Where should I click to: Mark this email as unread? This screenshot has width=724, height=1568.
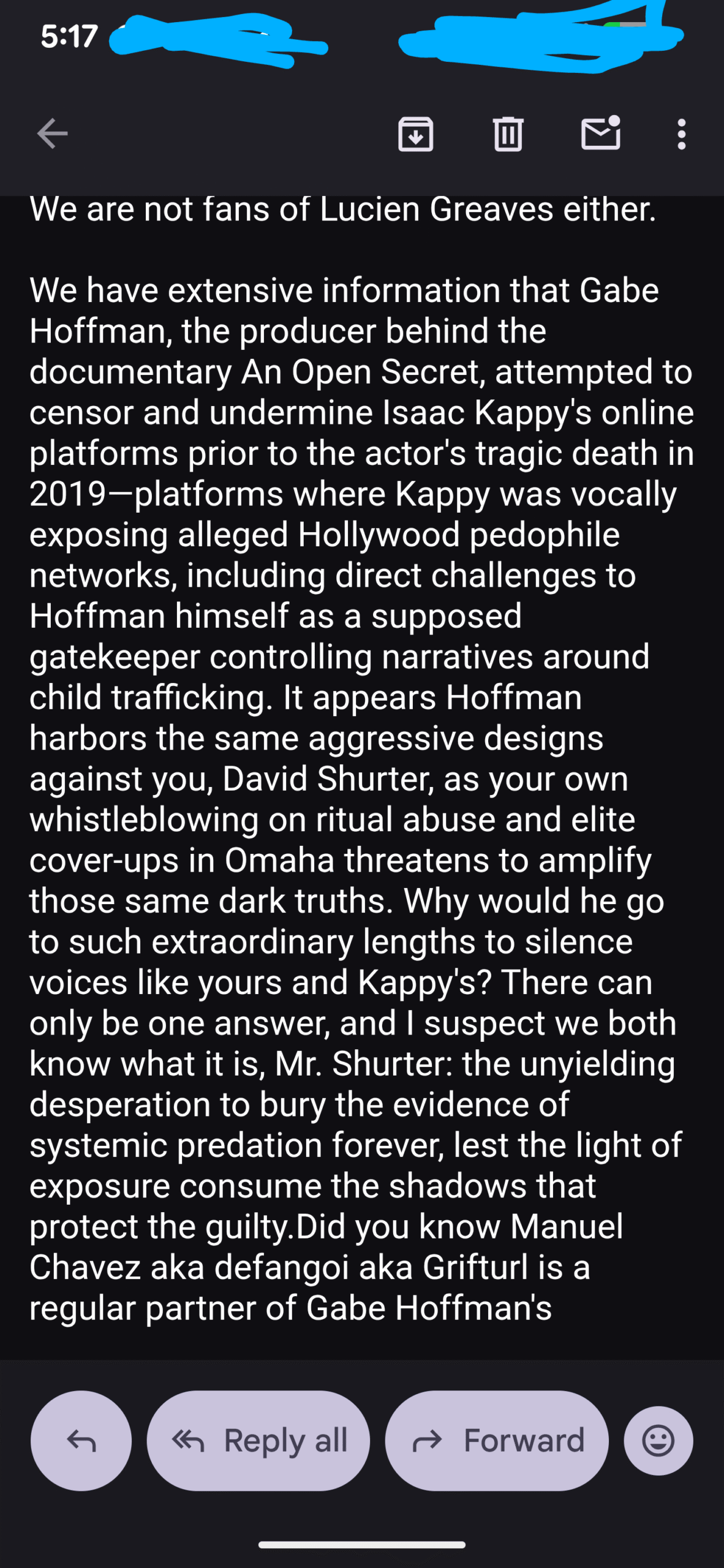pyautogui.click(x=600, y=134)
